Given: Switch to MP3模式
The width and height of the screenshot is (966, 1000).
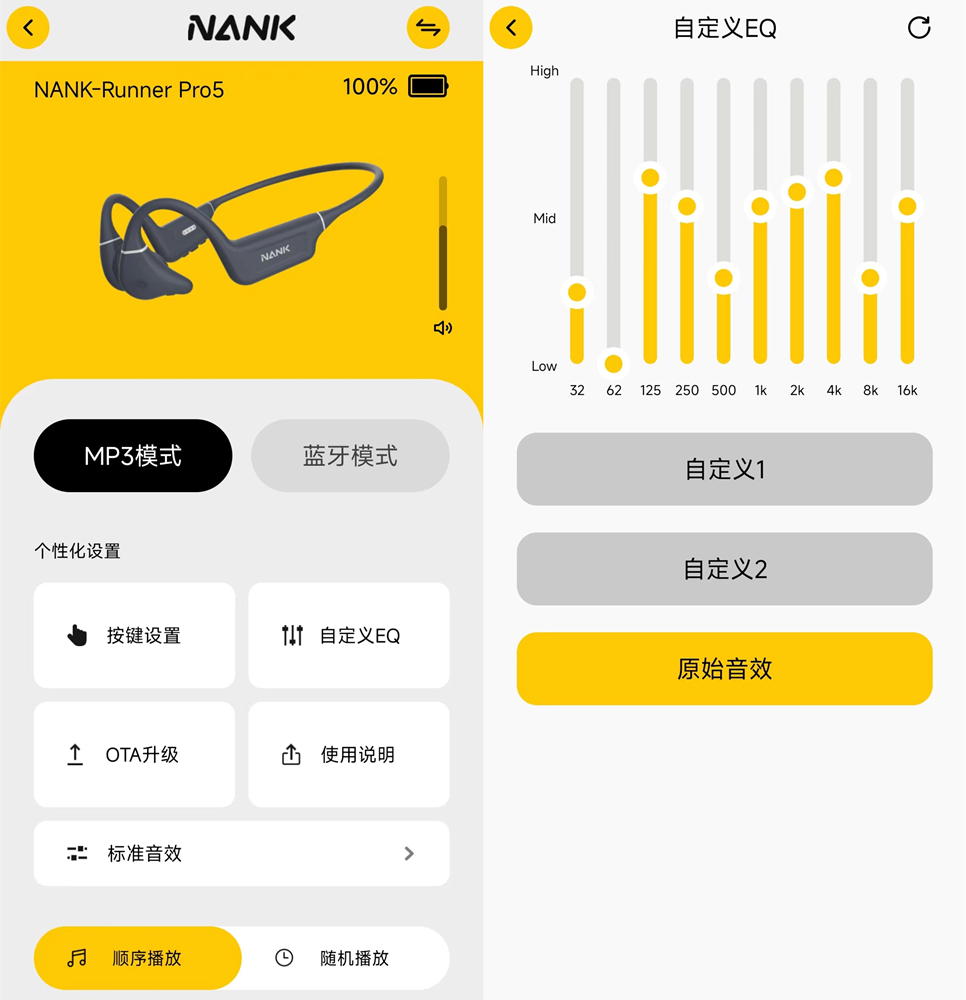Looking at the screenshot, I should pos(133,456).
